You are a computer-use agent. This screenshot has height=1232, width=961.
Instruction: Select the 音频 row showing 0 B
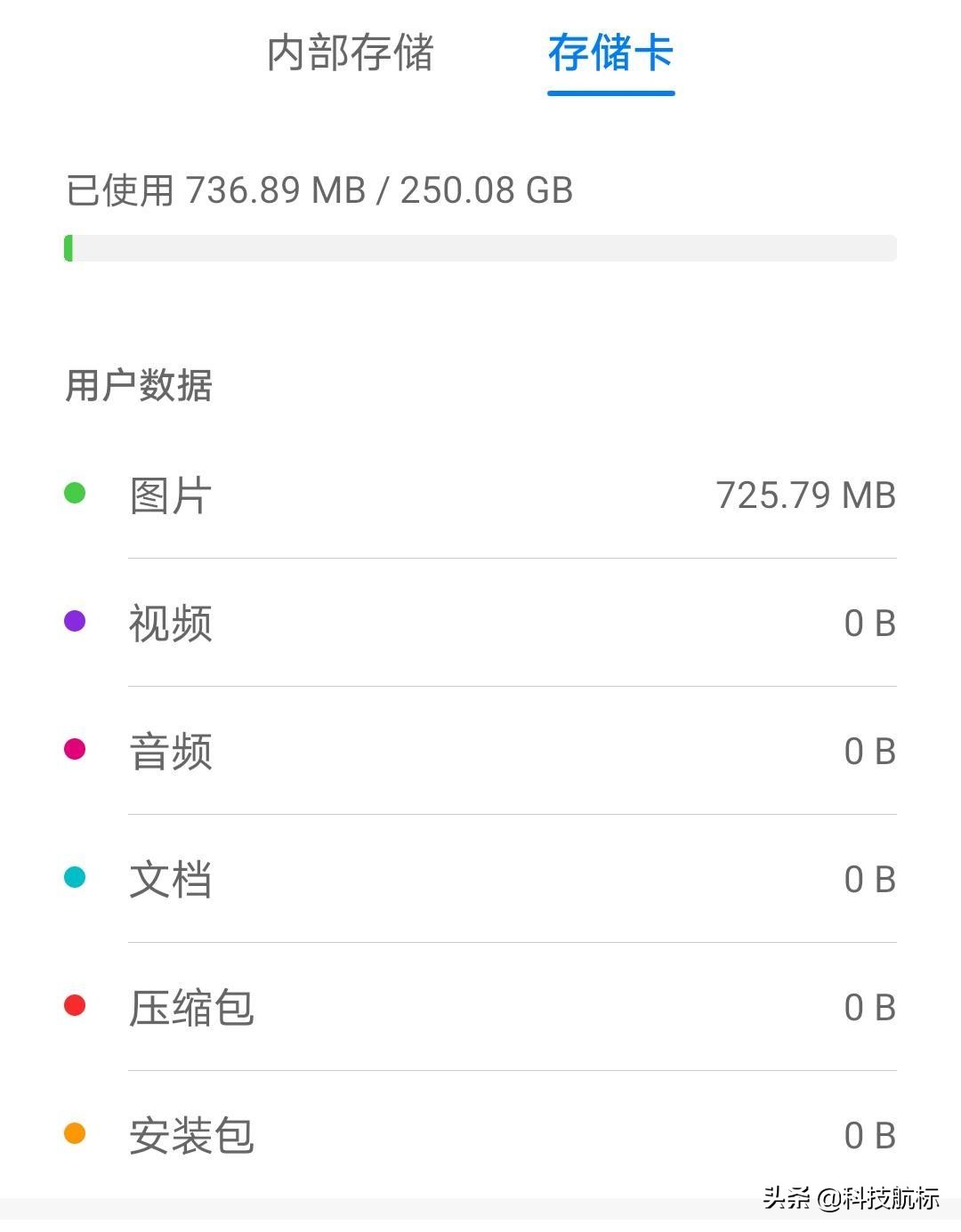pos(480,752)
